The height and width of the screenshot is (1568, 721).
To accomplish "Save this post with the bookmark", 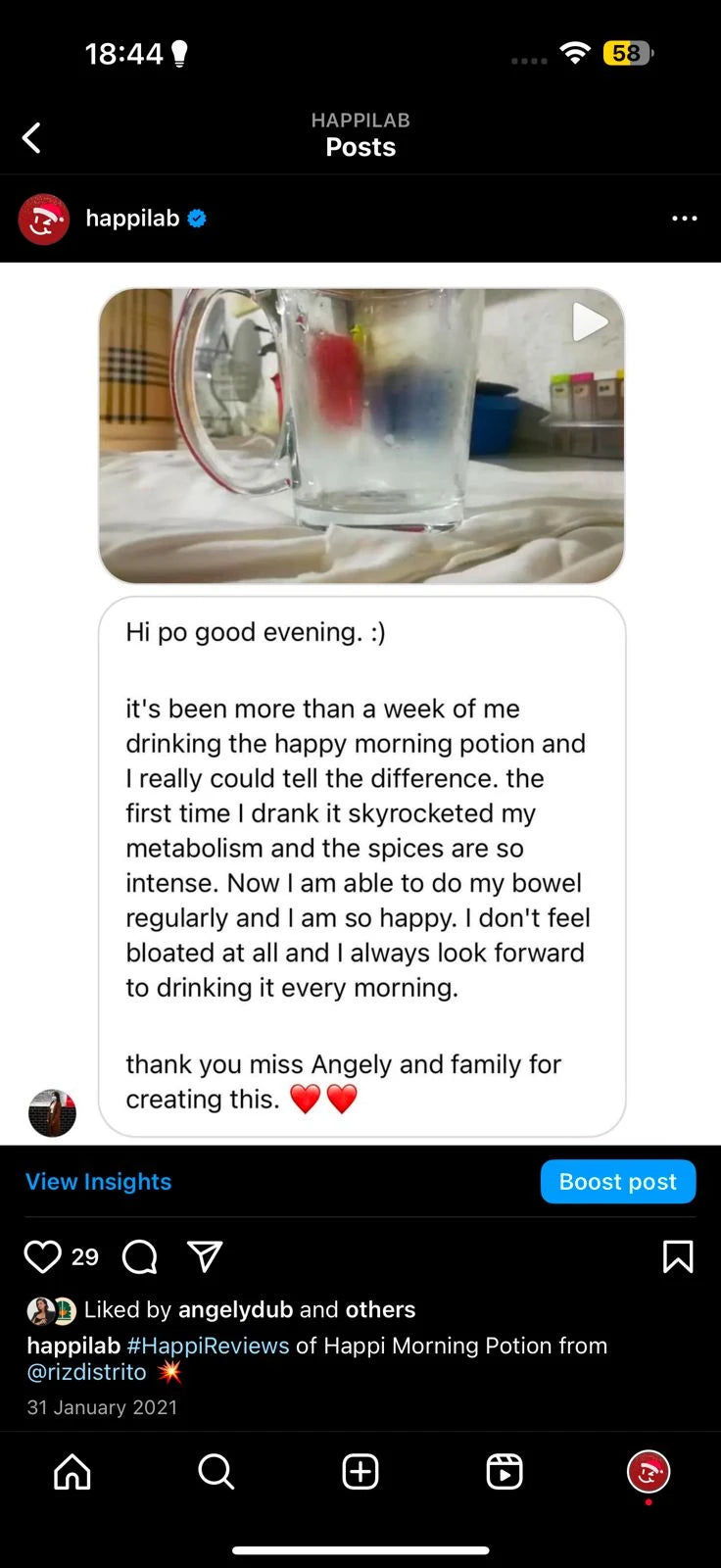I will pyautogui.click(x=678, y=1256).
